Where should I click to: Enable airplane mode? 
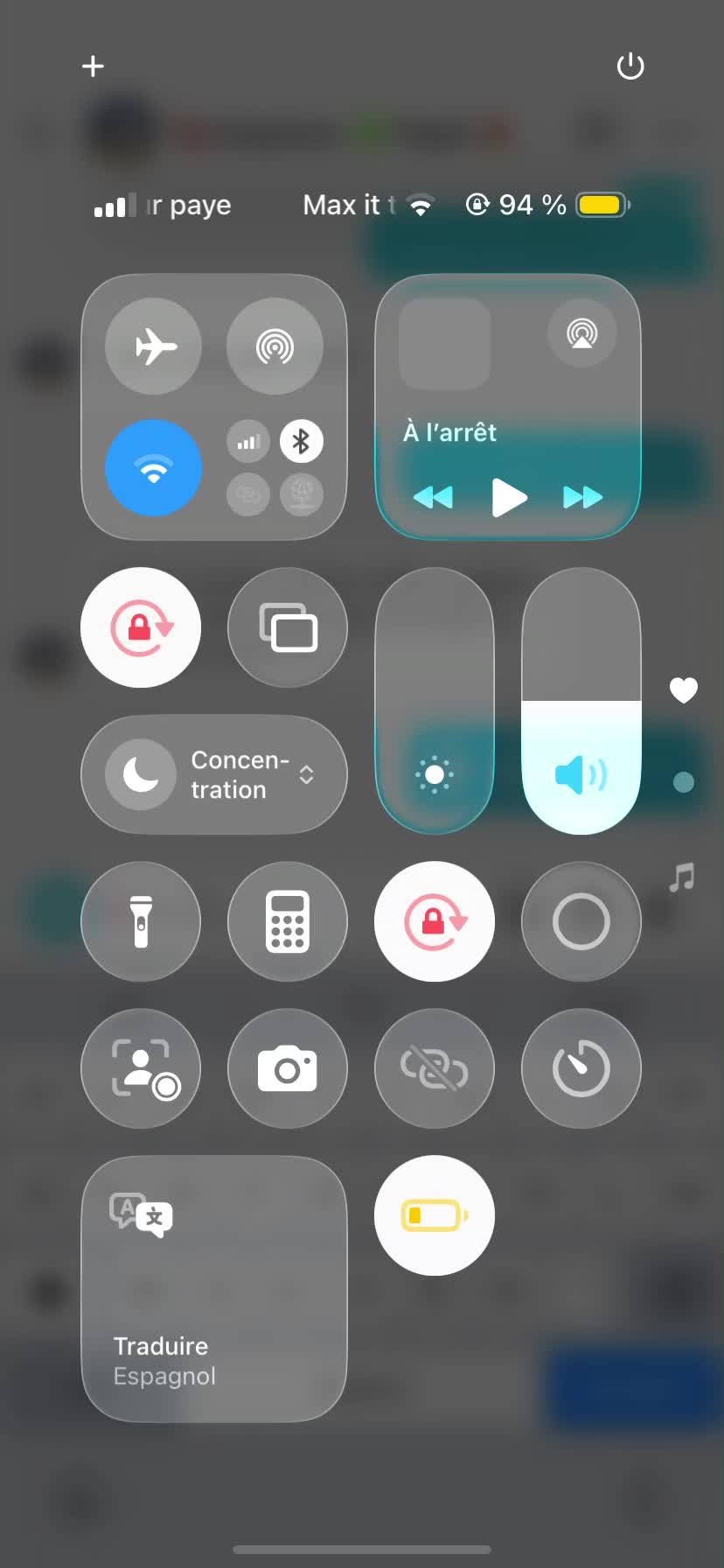point(154,346)
